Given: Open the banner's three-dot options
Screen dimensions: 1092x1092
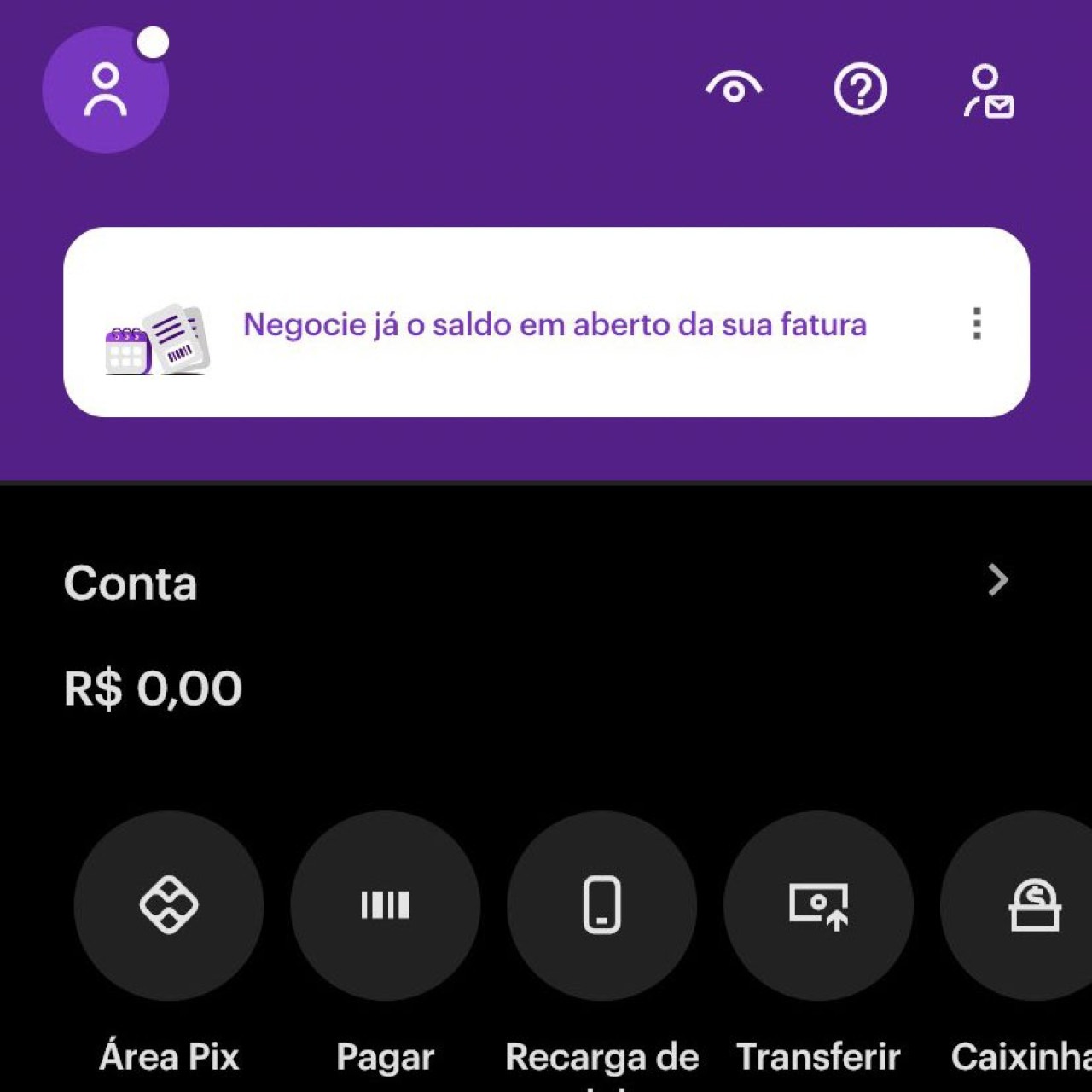Looking at the screenshot, I should (x=977, y=324).
